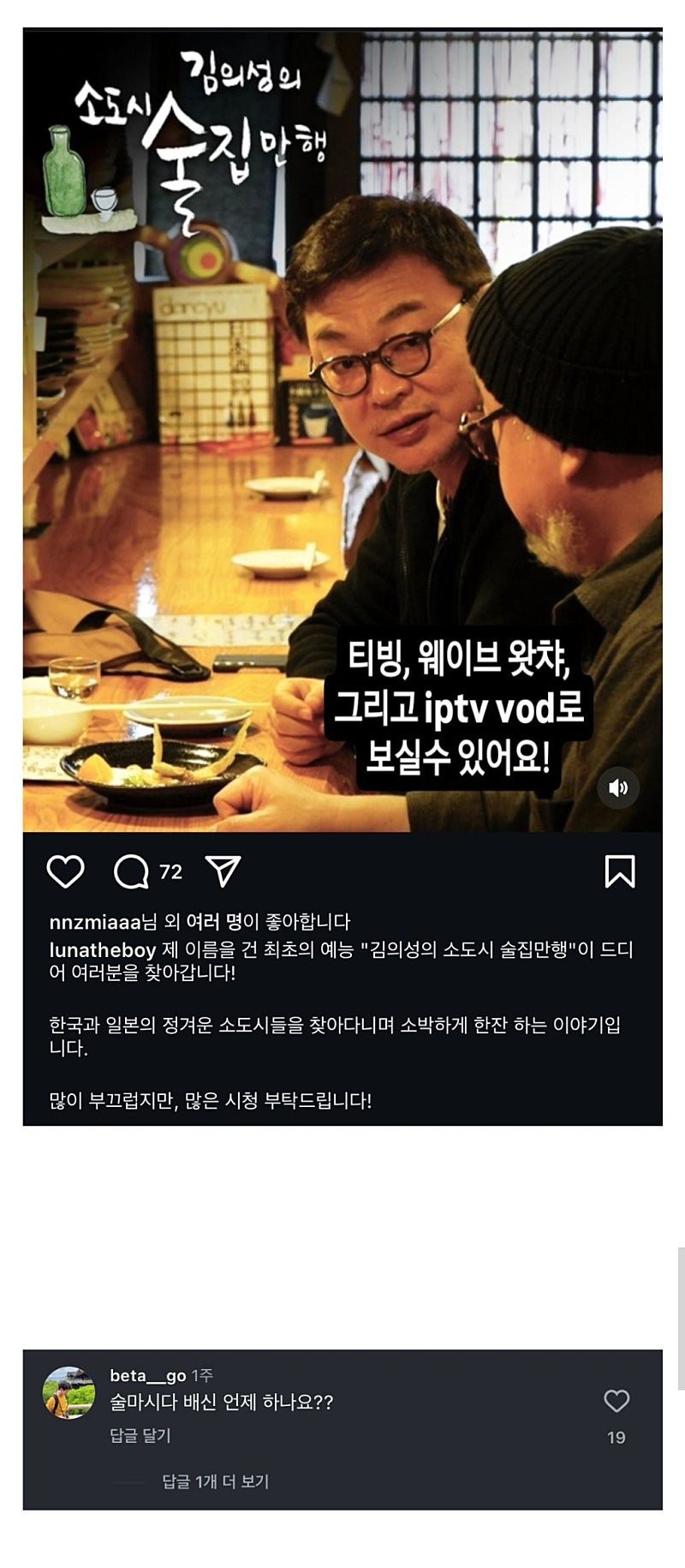Image resolution: width=685 pixels, height=1568 pixels.
Task: Toggle the video sound speaker icon
Action: (x=618, y=787)
